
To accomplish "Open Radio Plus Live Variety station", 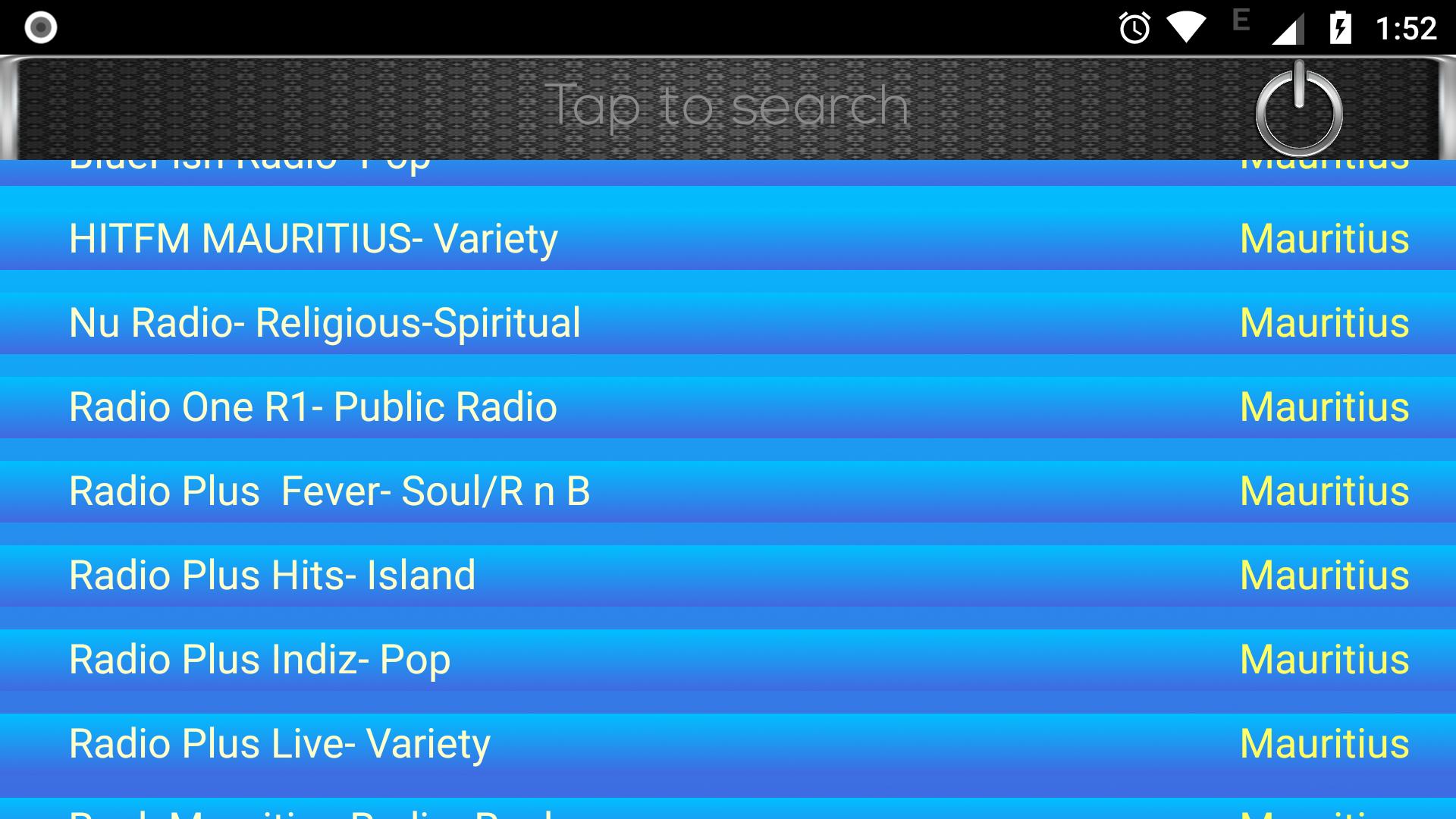I will click(x=279, y=744).
